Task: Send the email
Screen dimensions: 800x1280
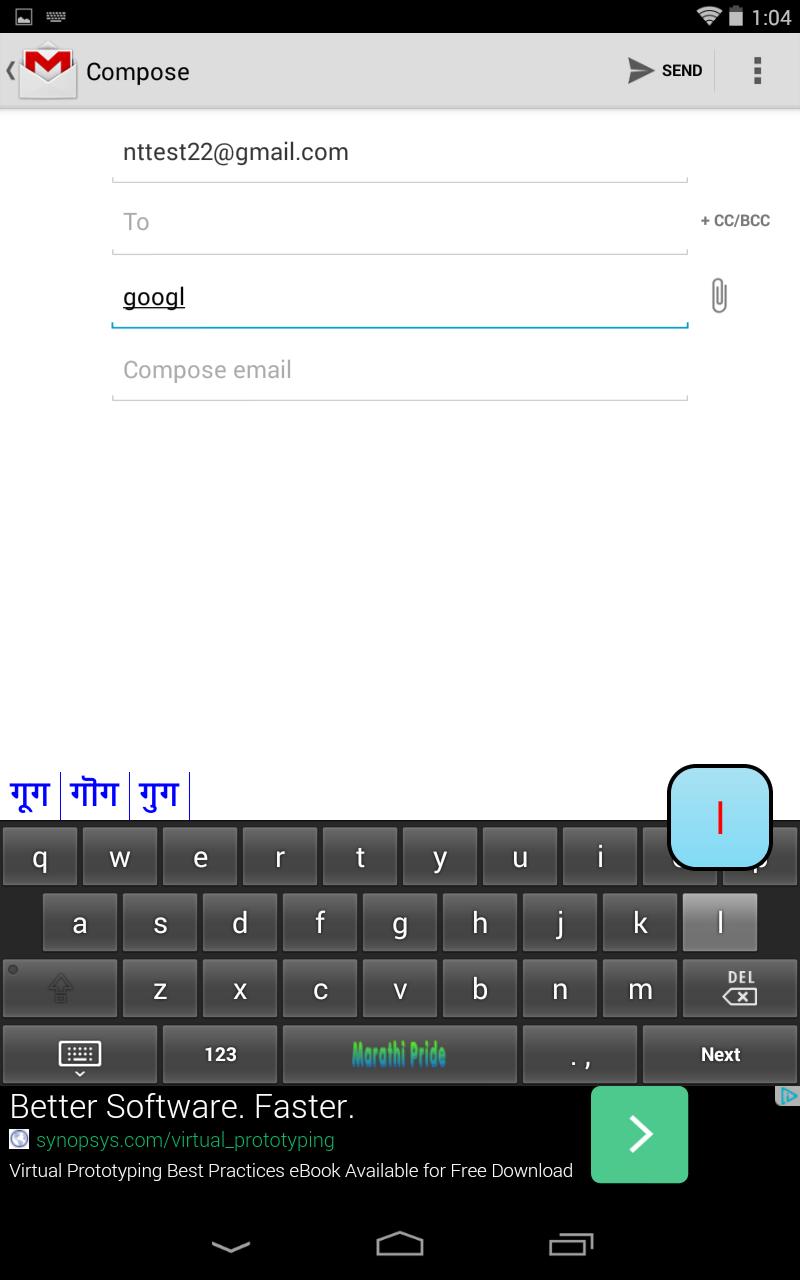Action: (665, 71)
